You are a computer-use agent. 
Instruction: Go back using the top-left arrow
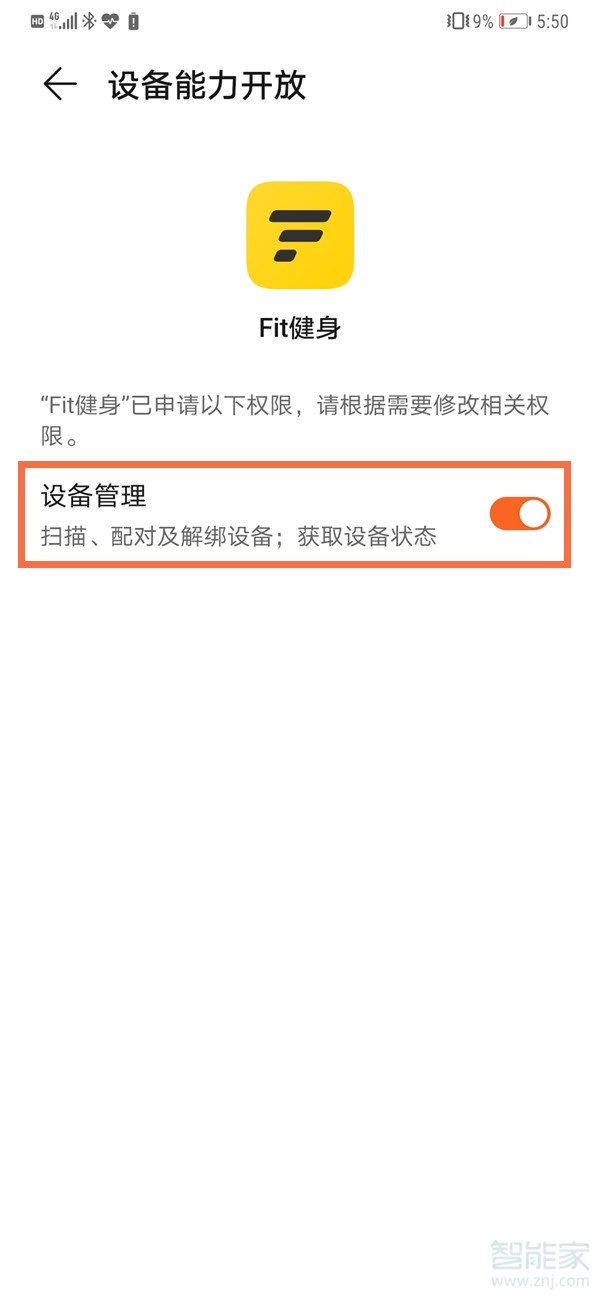pos(60,85)
